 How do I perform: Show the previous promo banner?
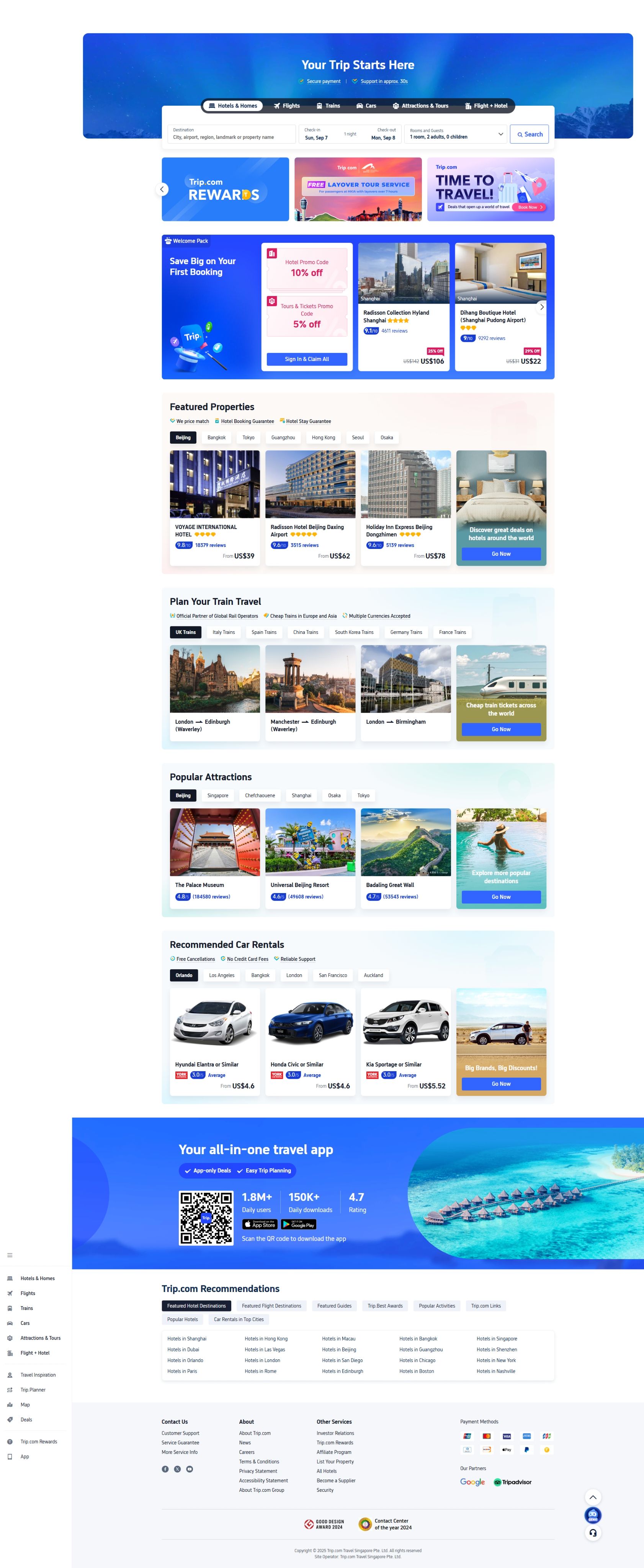click(x=162, y=189)
